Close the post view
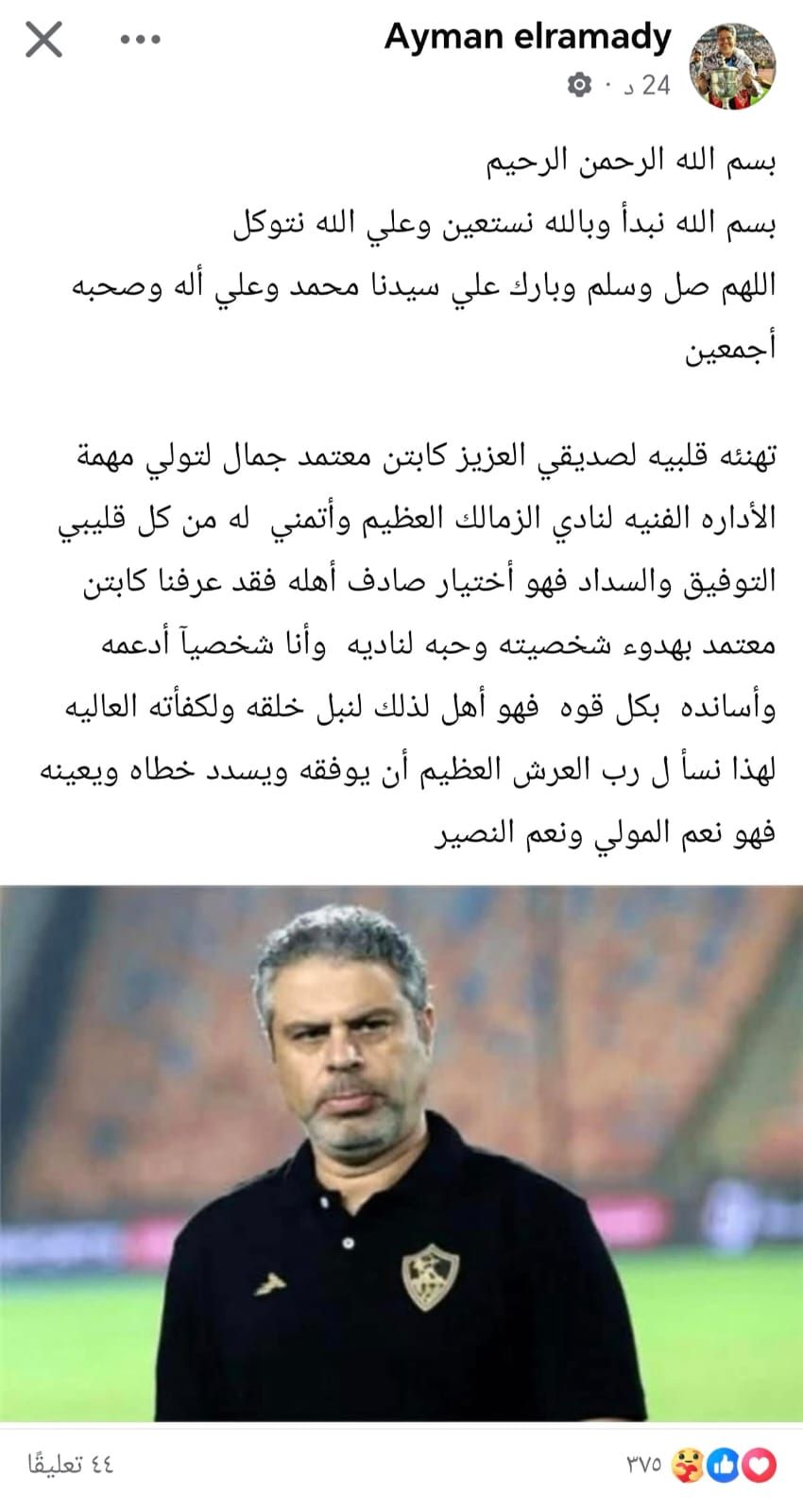 [43, 41]
